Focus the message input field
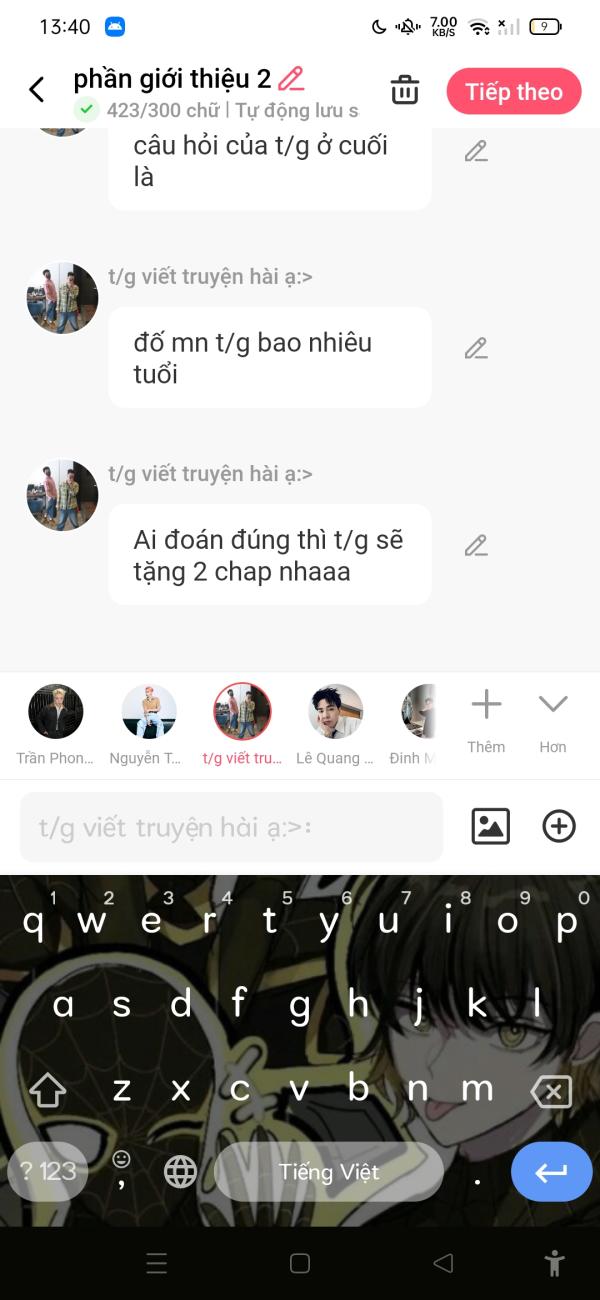Viewport: 600px width, 1300px height. pyautogui.click(x=231, y=827)
